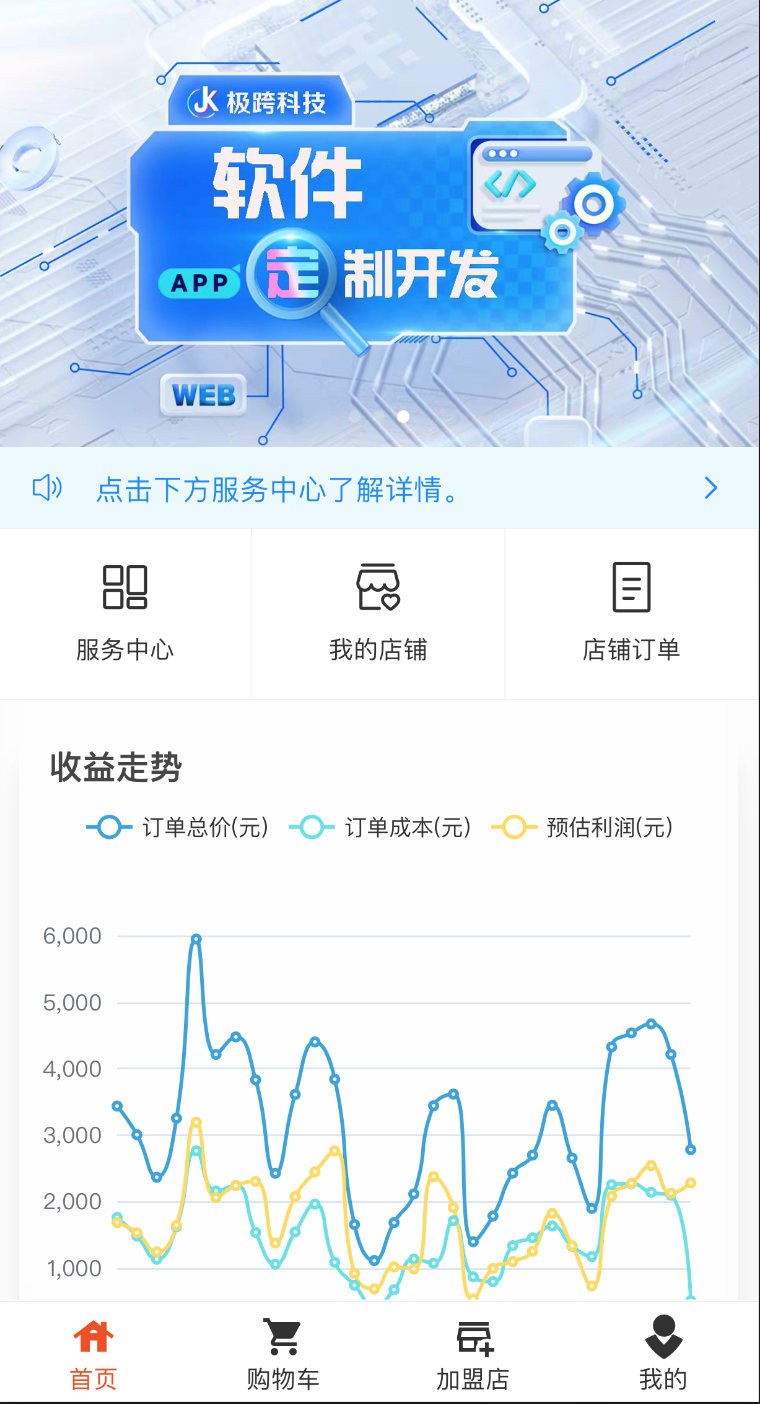
Task: View 店铺订单
Action: point(631,613)
